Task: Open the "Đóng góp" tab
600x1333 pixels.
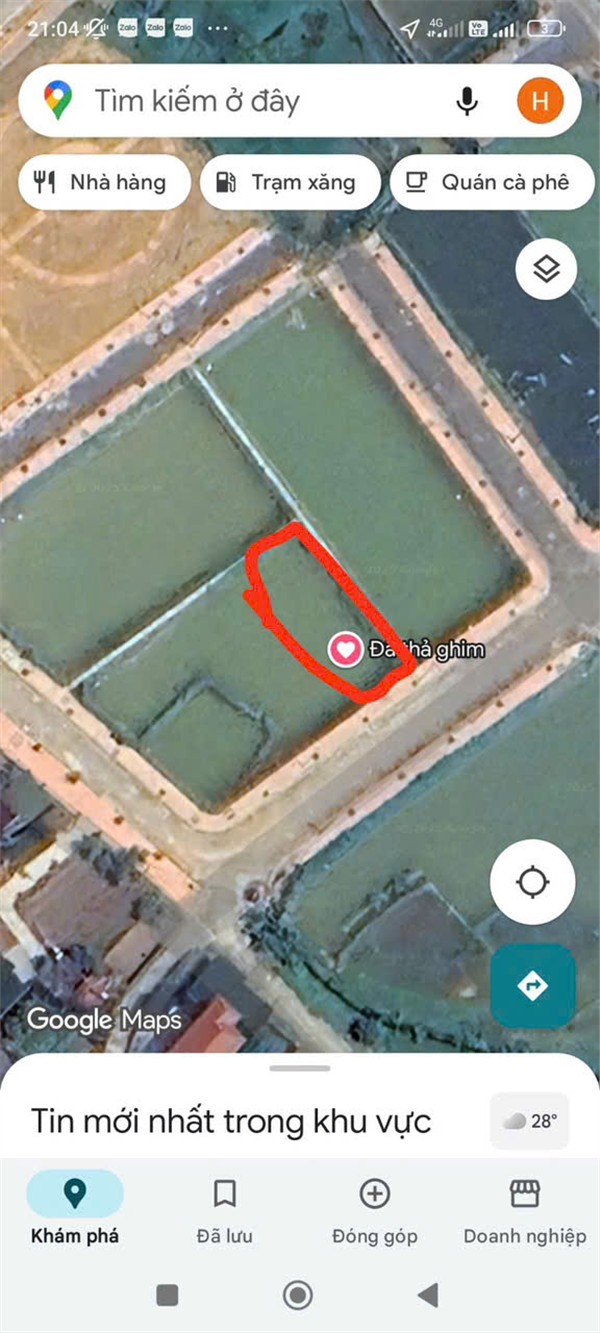Action: (375, 1208)
